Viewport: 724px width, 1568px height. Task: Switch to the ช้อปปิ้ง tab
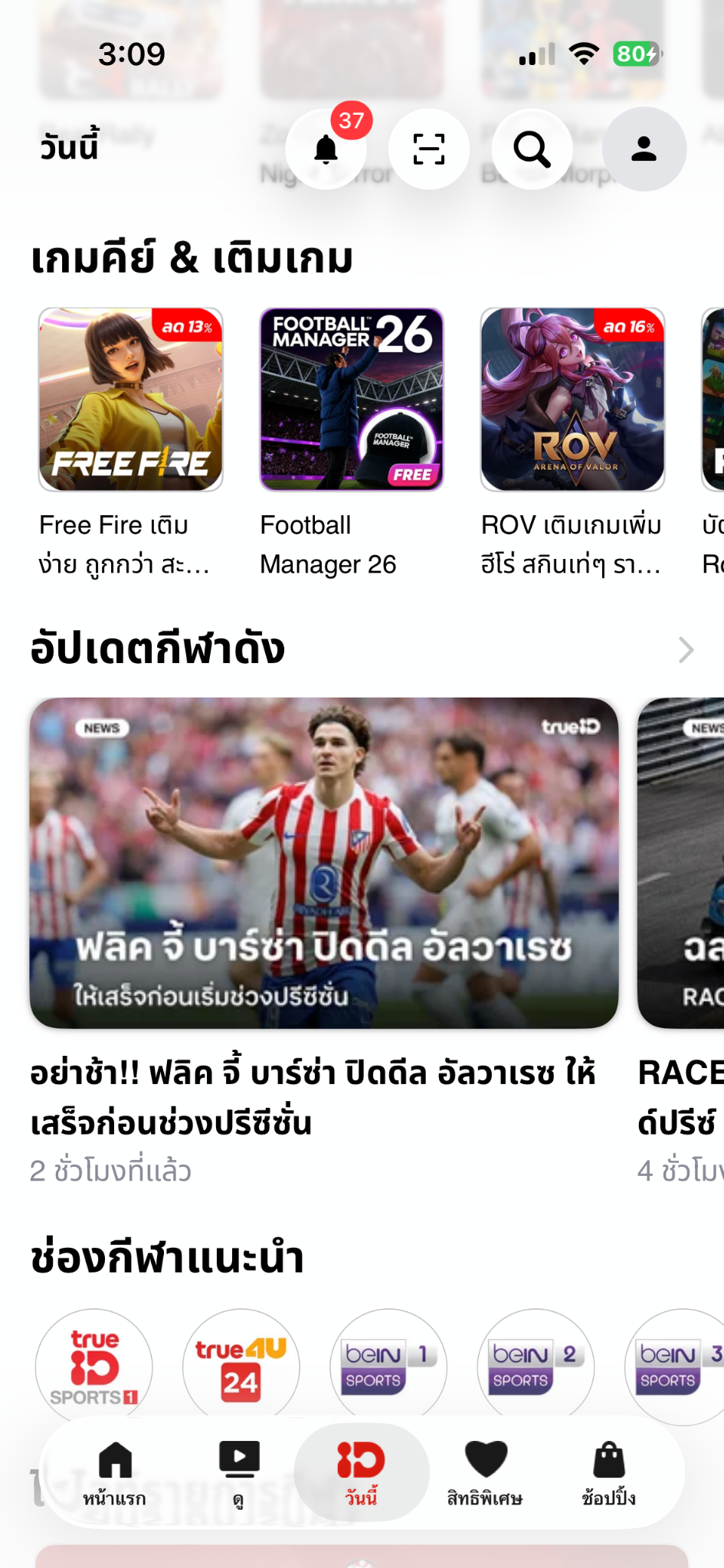click(609, 1474)
